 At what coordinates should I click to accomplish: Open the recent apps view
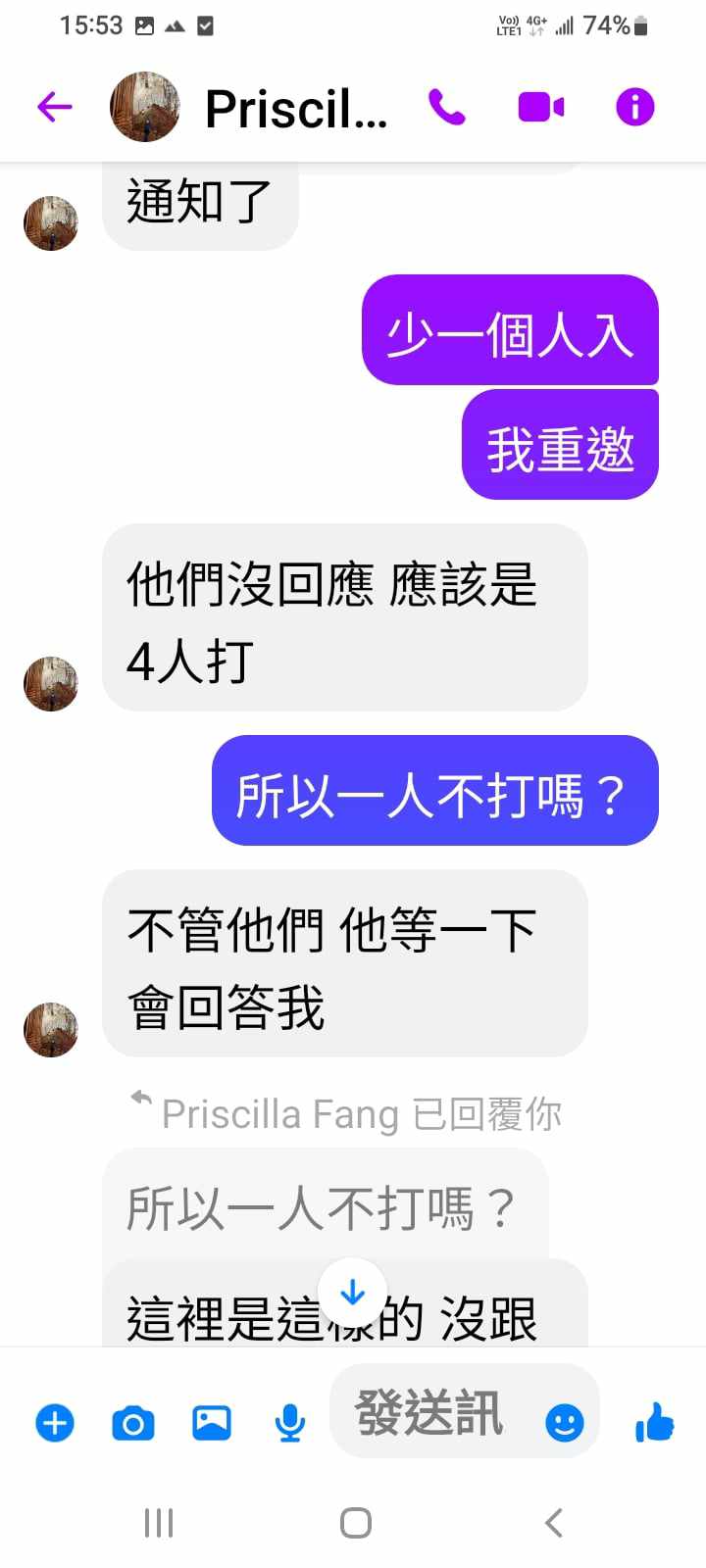coord(159,1523)
